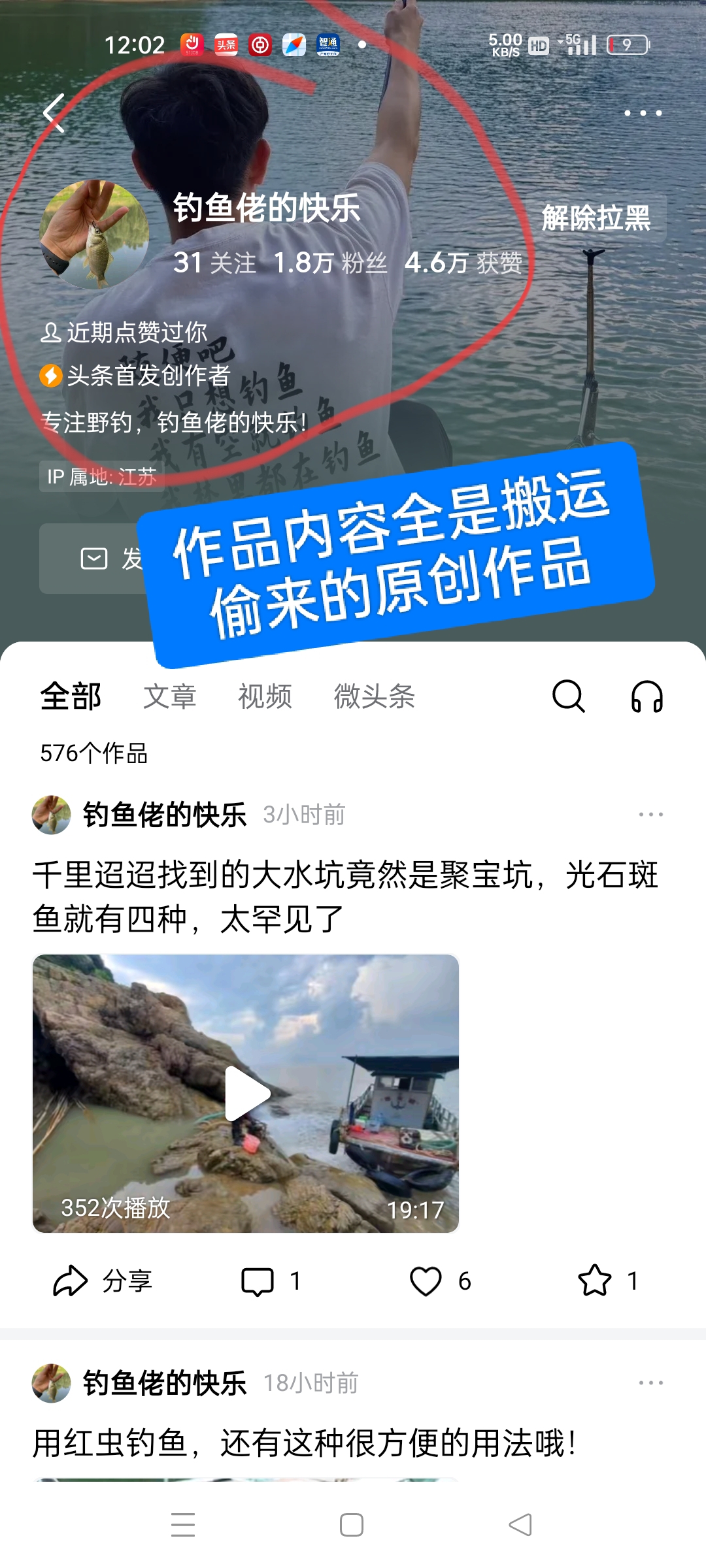The image size is (706, 1568).
Task: Open the headphones listen icon
Action: [647, 696]
